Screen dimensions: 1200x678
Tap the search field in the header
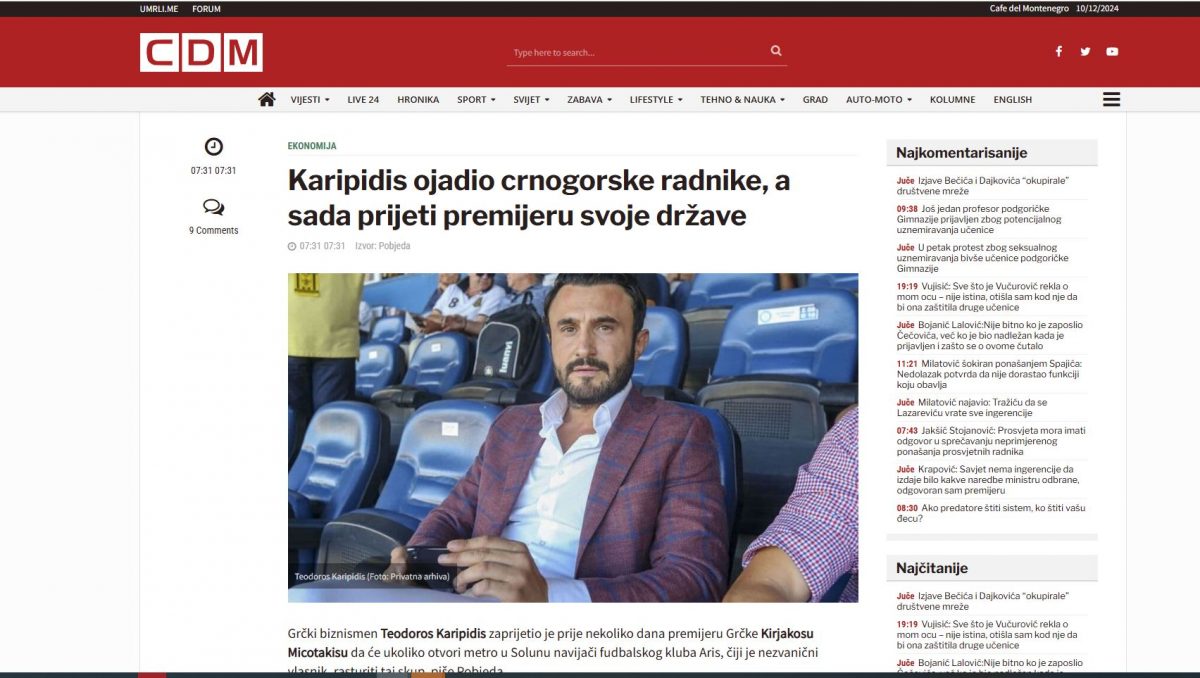pos(635,52)
